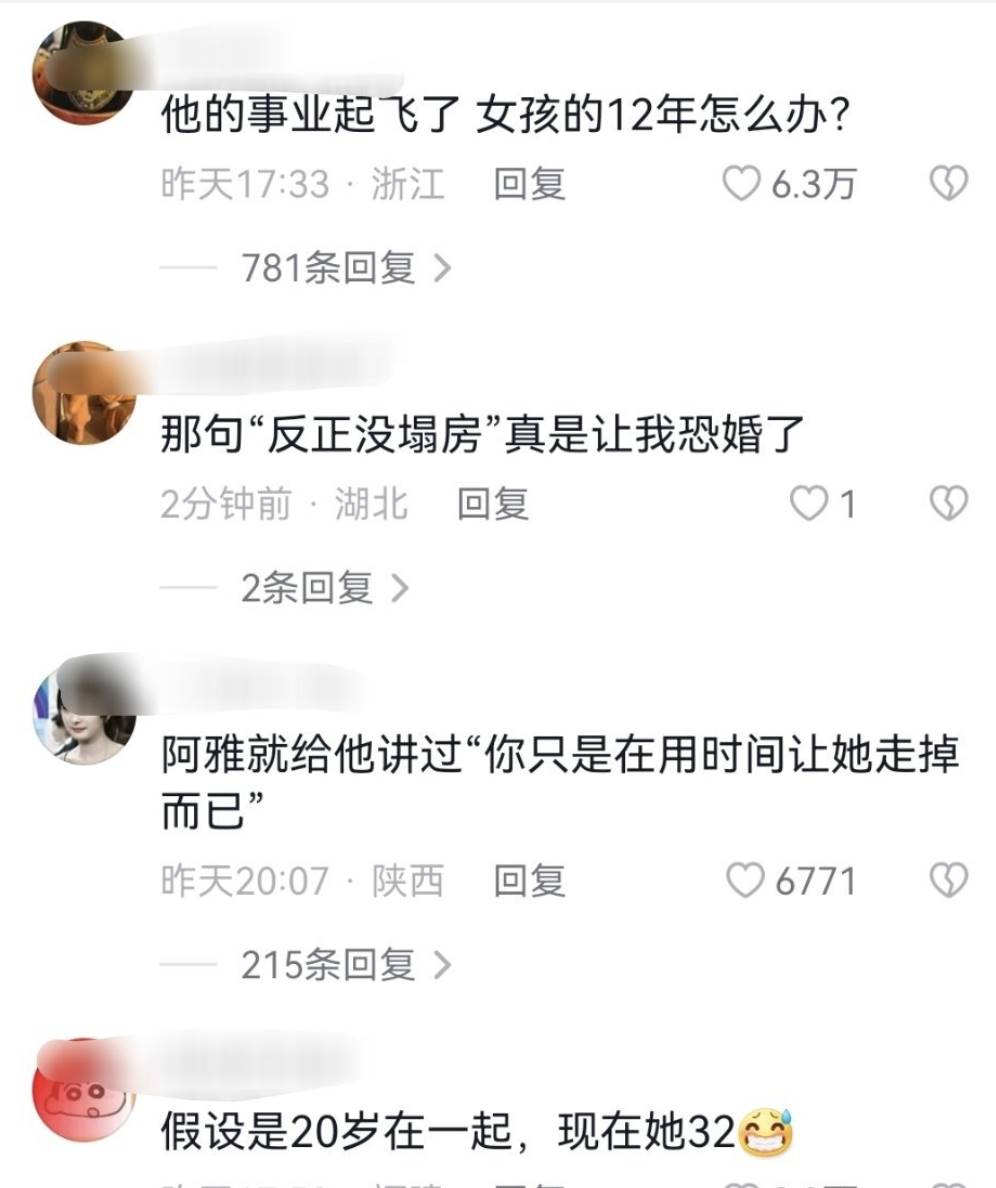Like the 反正没塌房 comment from 湖北
This screenshot has width=996, height=1188.
[809, 505]
